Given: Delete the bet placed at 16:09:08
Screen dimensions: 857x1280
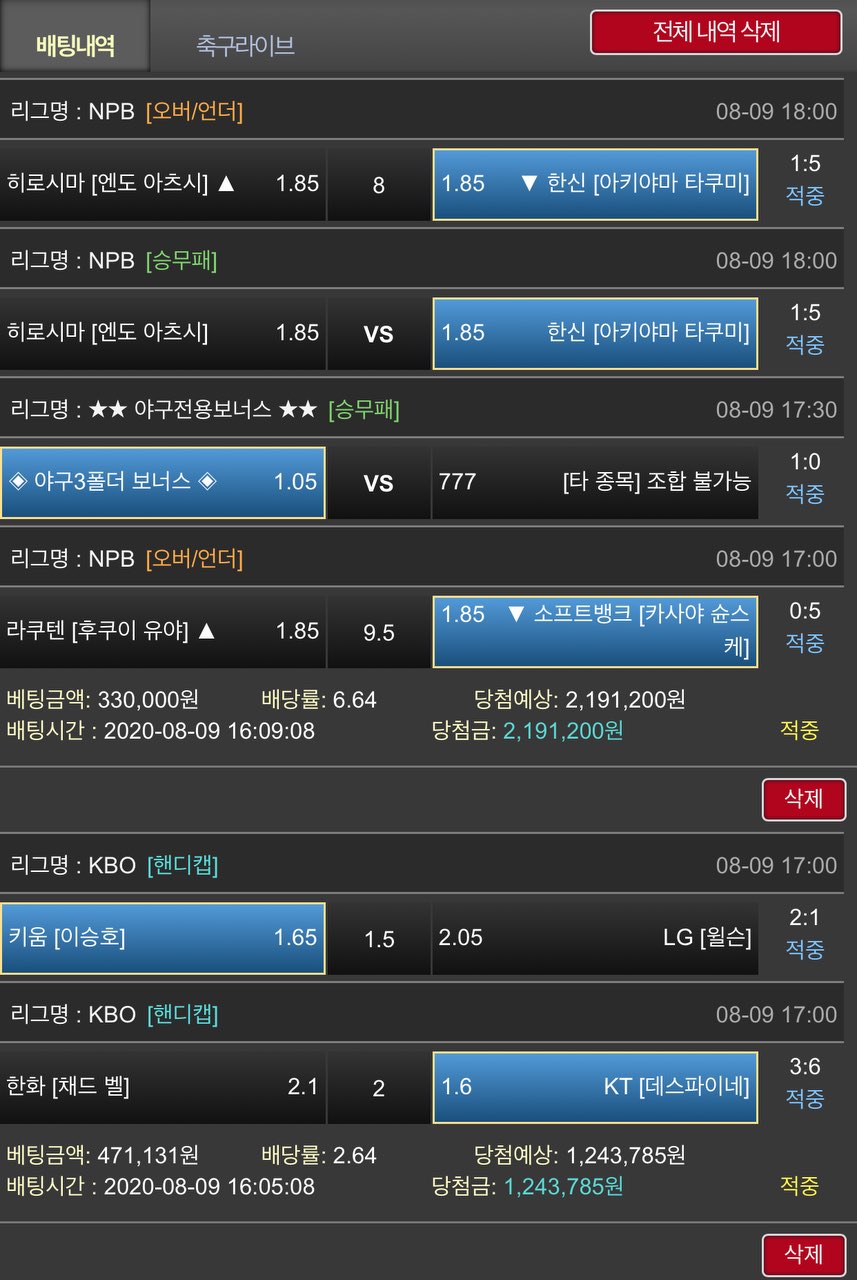Looking at the screenshot, I should coord(803,799).
